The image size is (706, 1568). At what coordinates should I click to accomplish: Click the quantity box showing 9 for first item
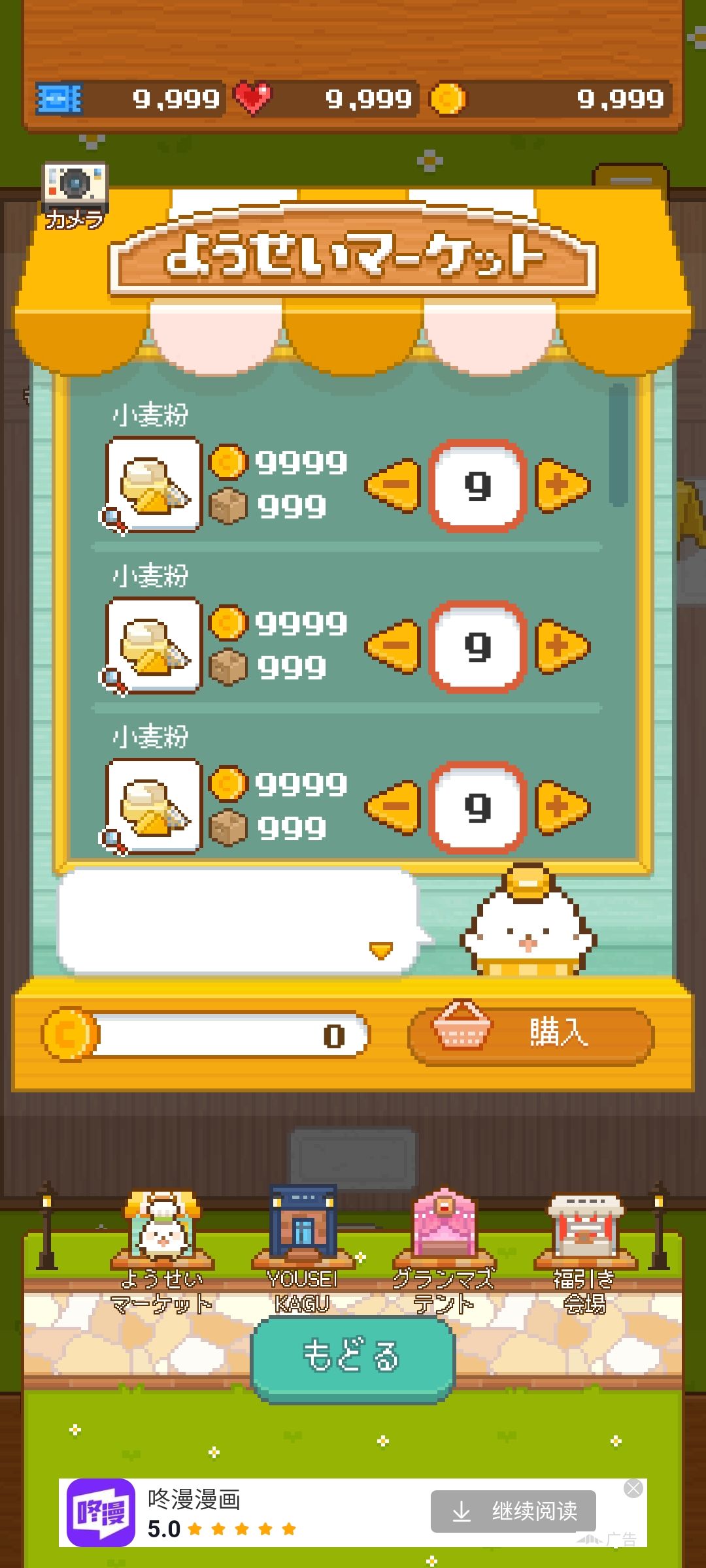coord(478,482)
